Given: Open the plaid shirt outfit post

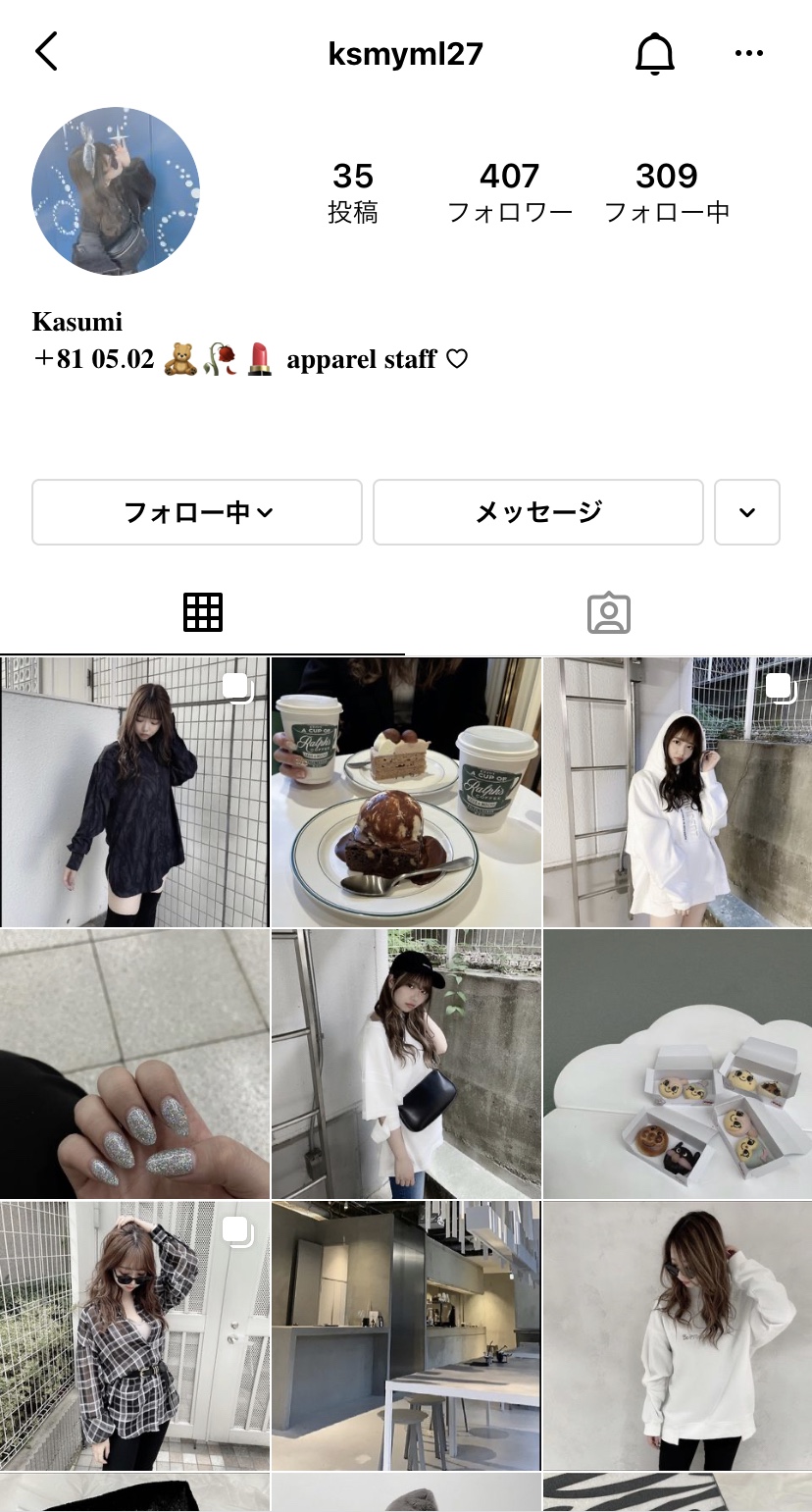Looking at the screenshot, I should (x=134, y=1336).
